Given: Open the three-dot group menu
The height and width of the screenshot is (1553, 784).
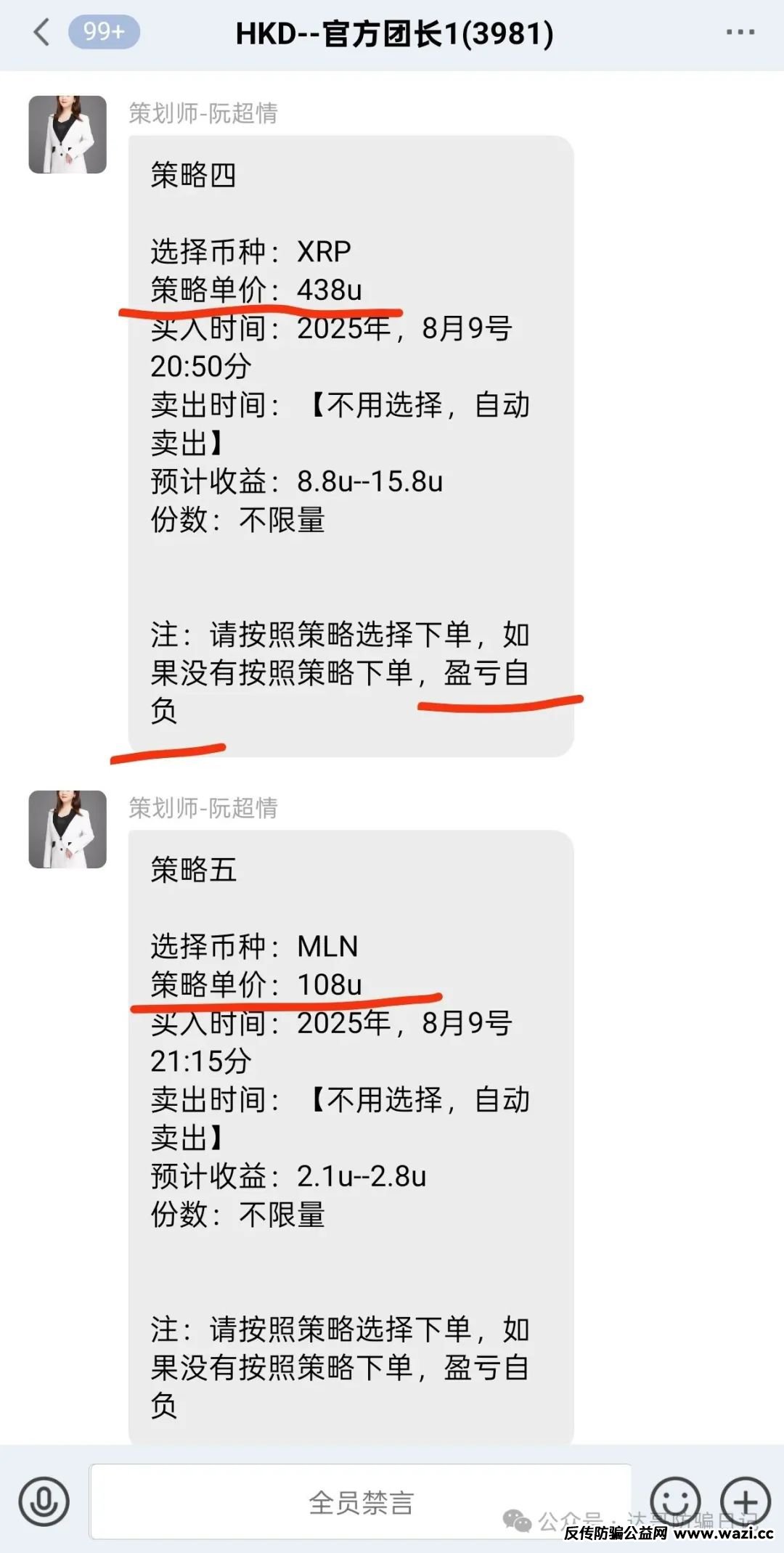Looking at the screenshot, I should point(740,33).
